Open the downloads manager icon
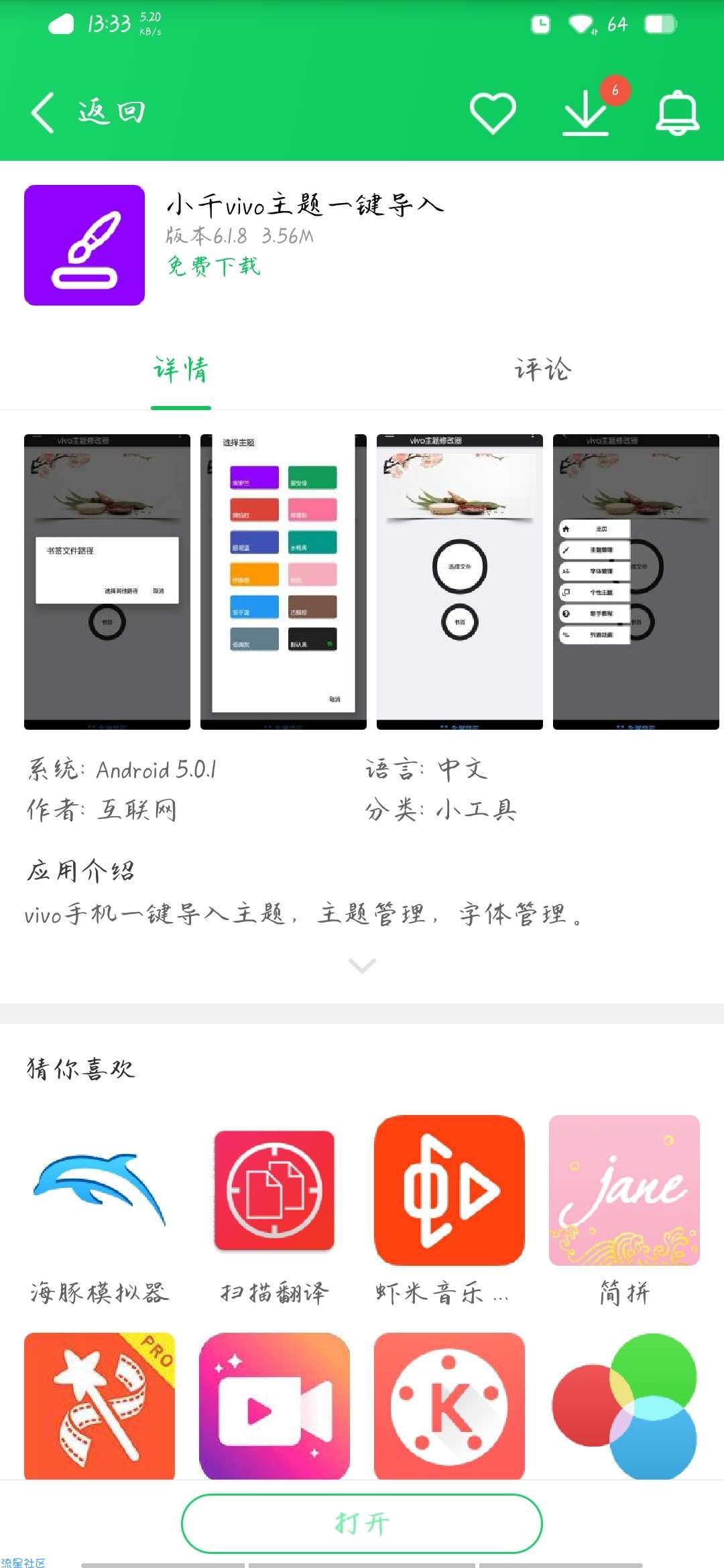The height and width of the screenshot is (1568, 724). tap(586, 113)
